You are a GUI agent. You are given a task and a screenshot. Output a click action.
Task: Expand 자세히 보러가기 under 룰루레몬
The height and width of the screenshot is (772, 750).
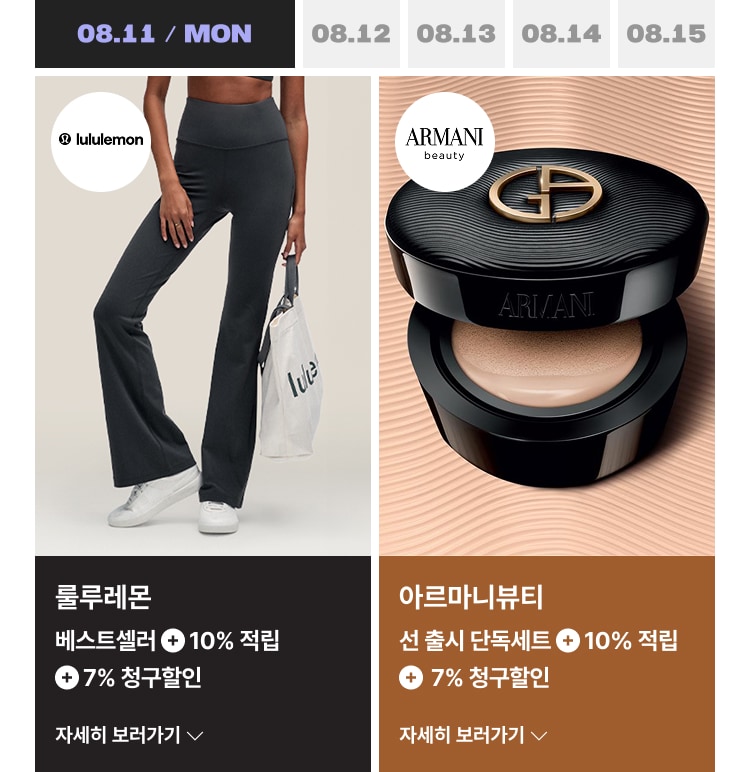click(x=129, y=735)
